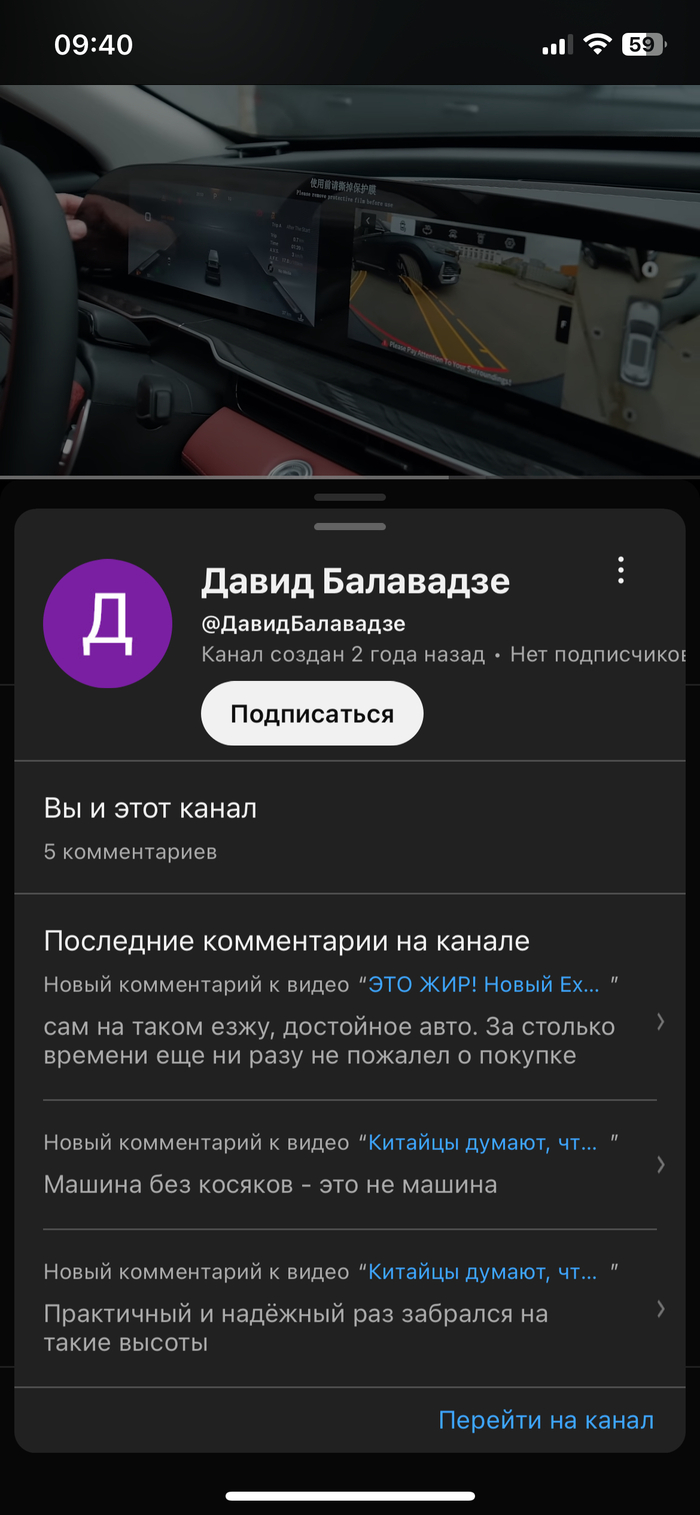Viewport: 700px width, 1515px height.
Task: Open the comment Машина без косяков
Action: 270,1185
